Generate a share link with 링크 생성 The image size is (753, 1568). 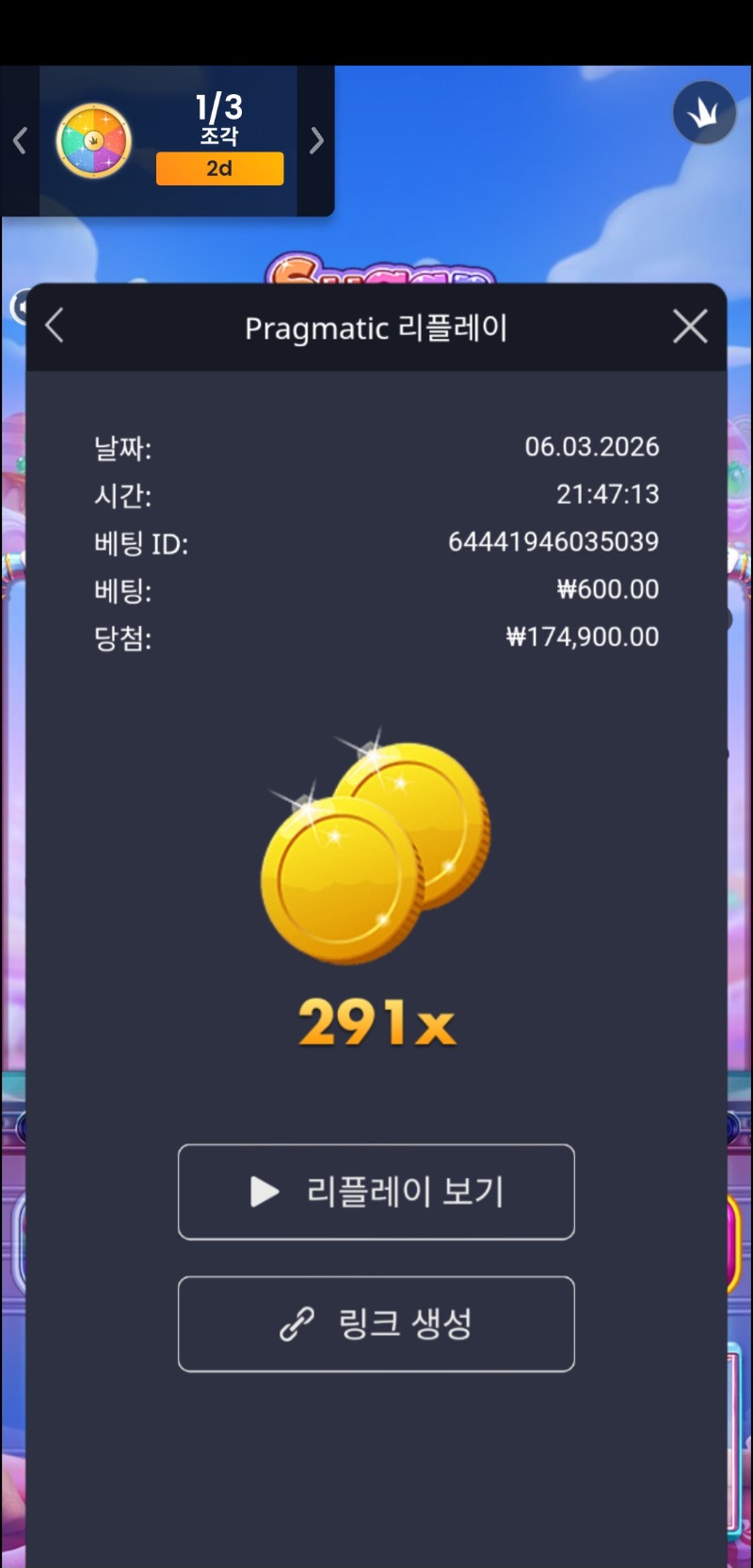(x=376, y=1323)
